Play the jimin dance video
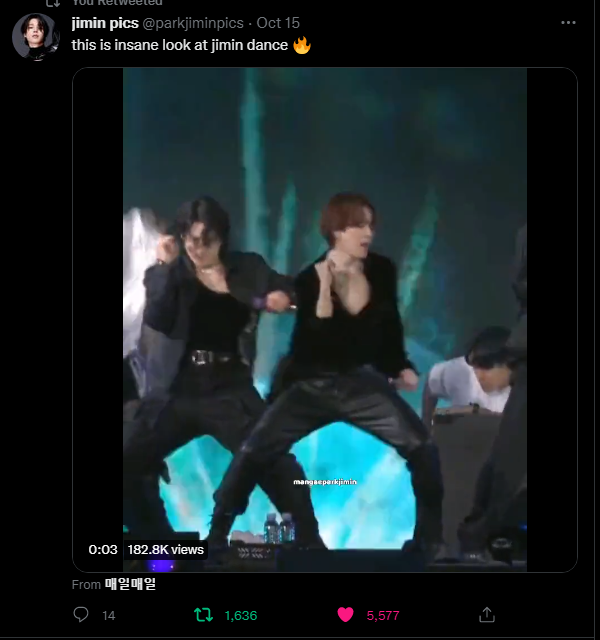 point(325,320)
